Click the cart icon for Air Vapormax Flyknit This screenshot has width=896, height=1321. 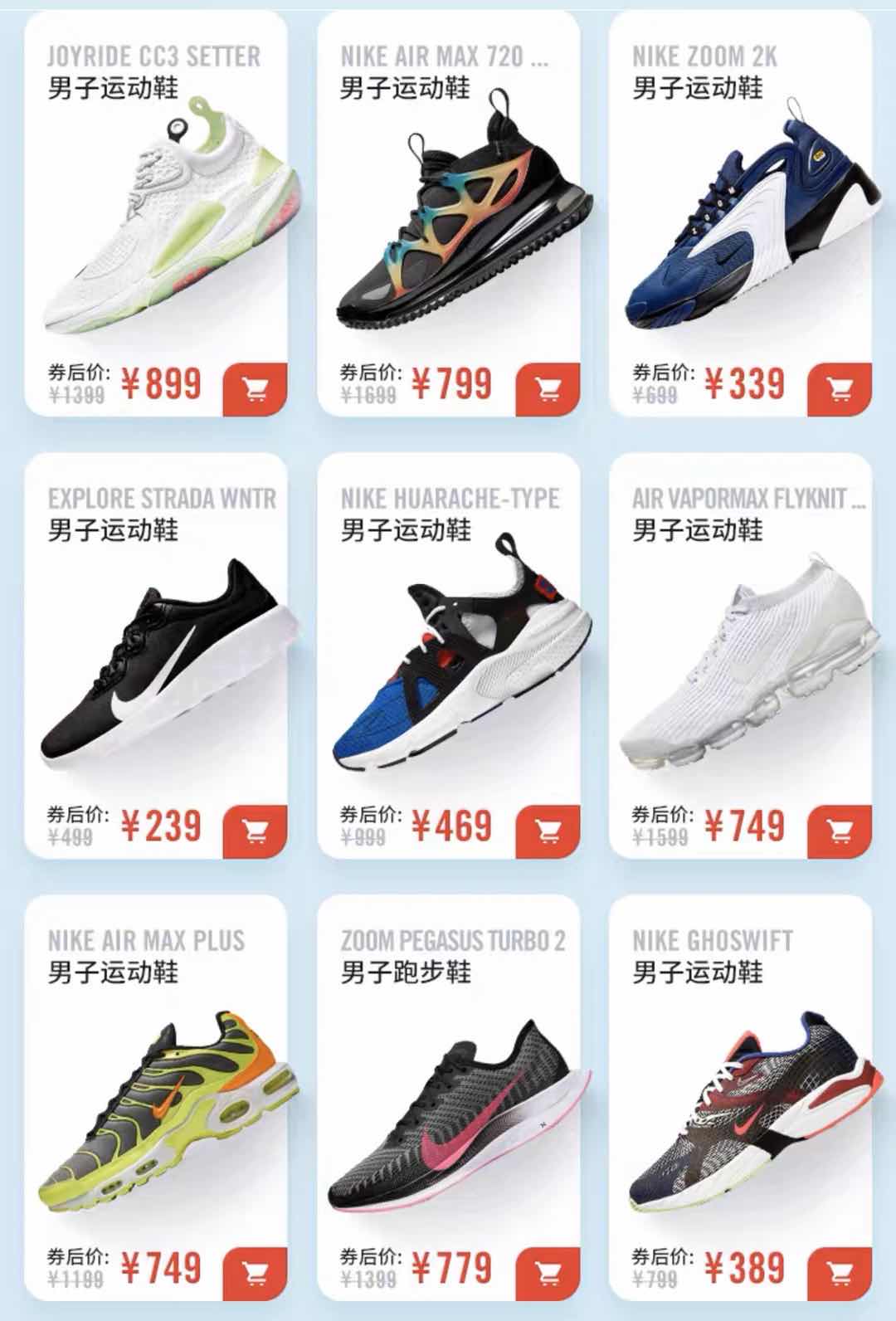pyautogui.click(x=840, y=829)
